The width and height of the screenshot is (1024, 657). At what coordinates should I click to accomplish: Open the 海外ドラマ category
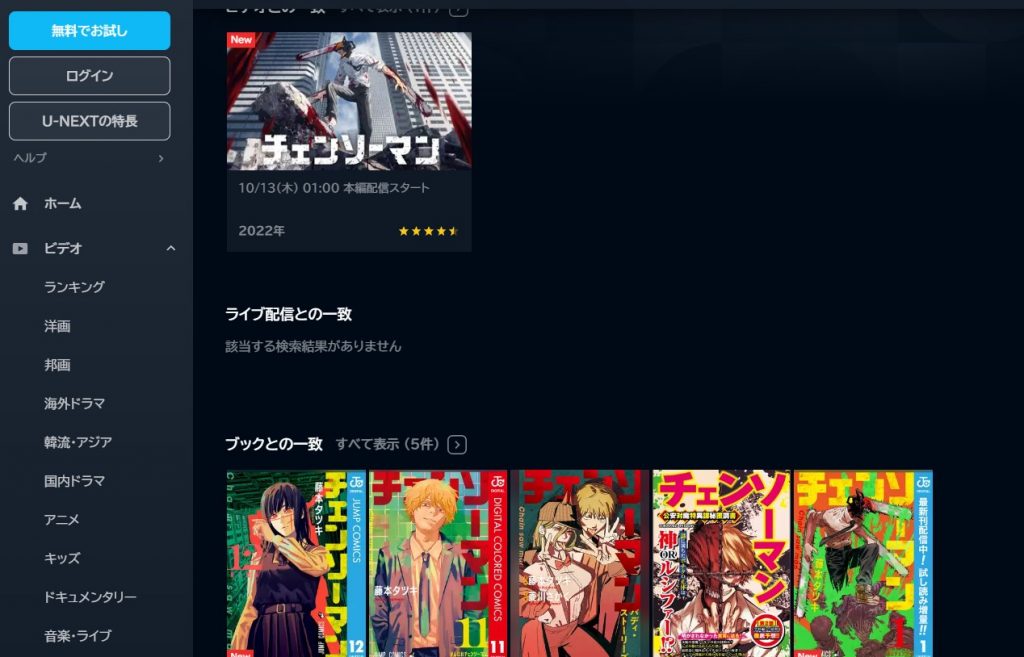74,403
